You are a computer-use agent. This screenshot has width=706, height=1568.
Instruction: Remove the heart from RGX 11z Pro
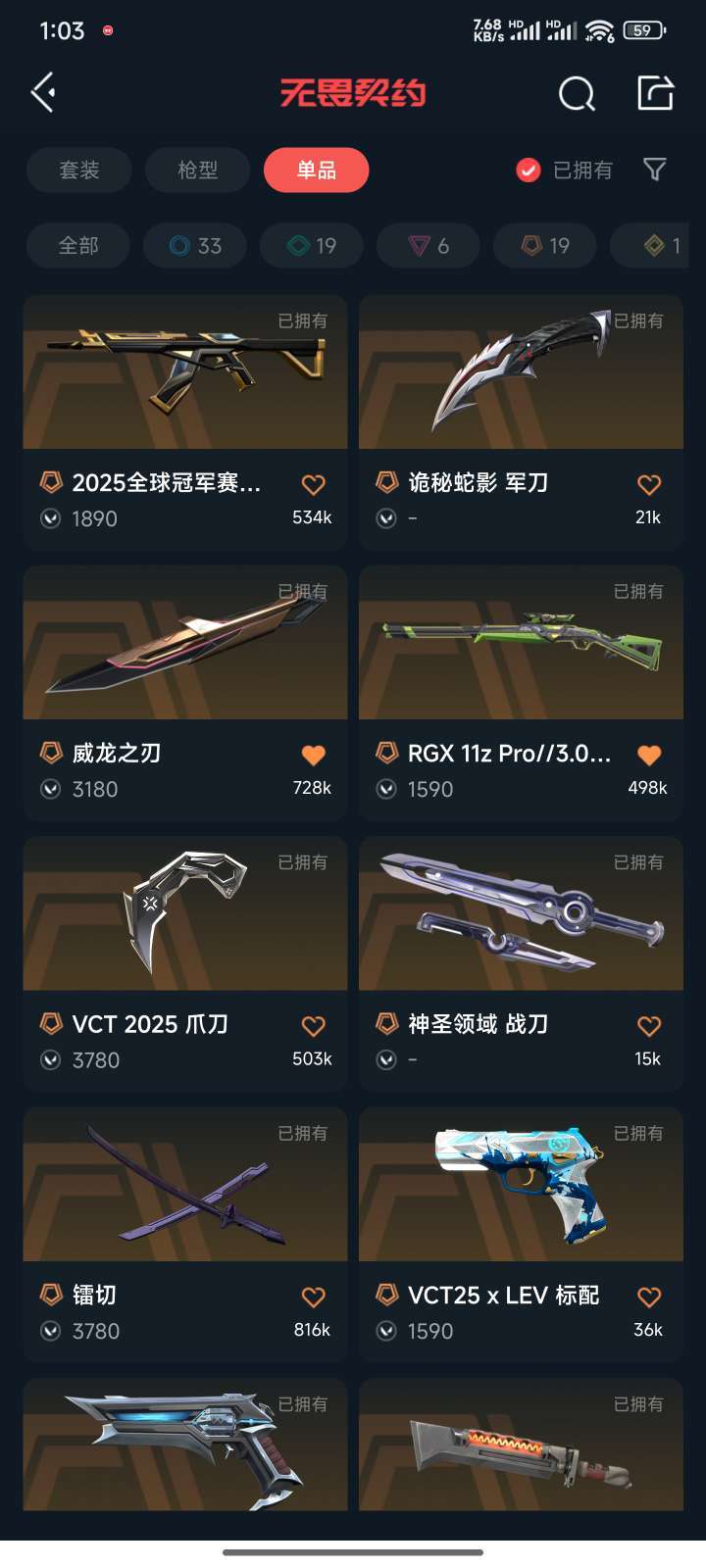(649, 755)
